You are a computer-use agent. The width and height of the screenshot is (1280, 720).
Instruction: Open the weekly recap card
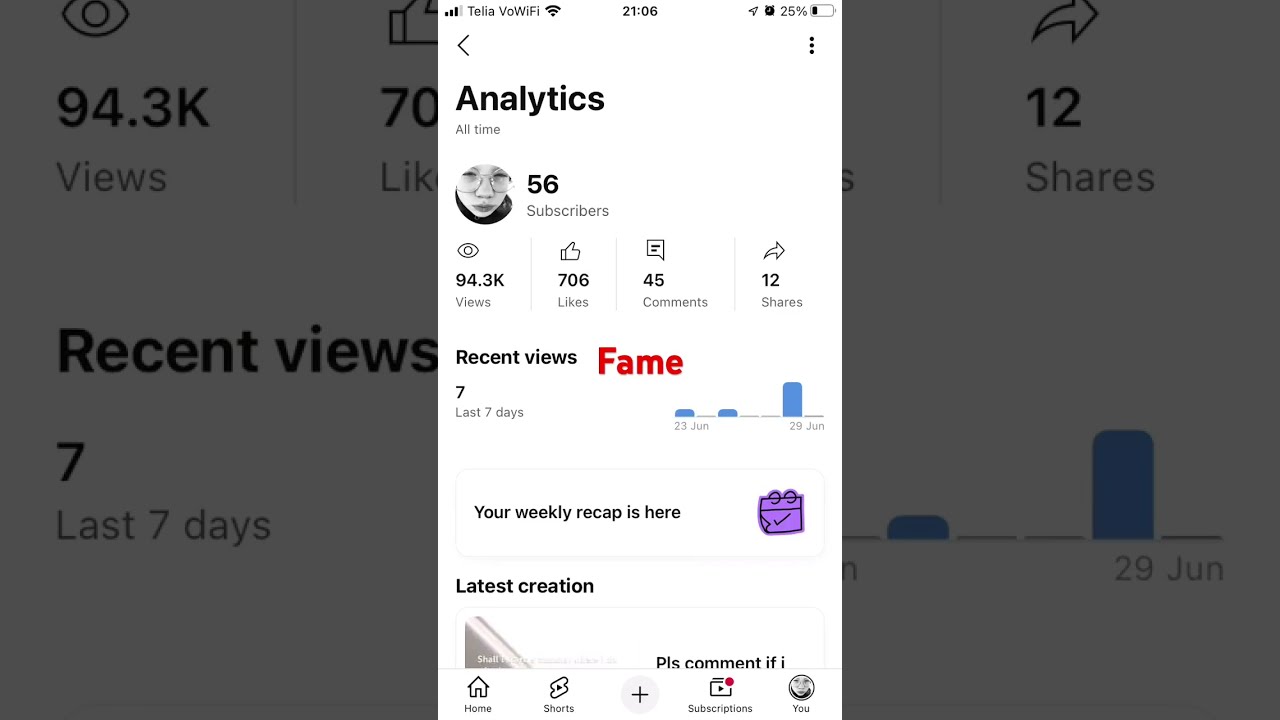[x=640, y=512]
